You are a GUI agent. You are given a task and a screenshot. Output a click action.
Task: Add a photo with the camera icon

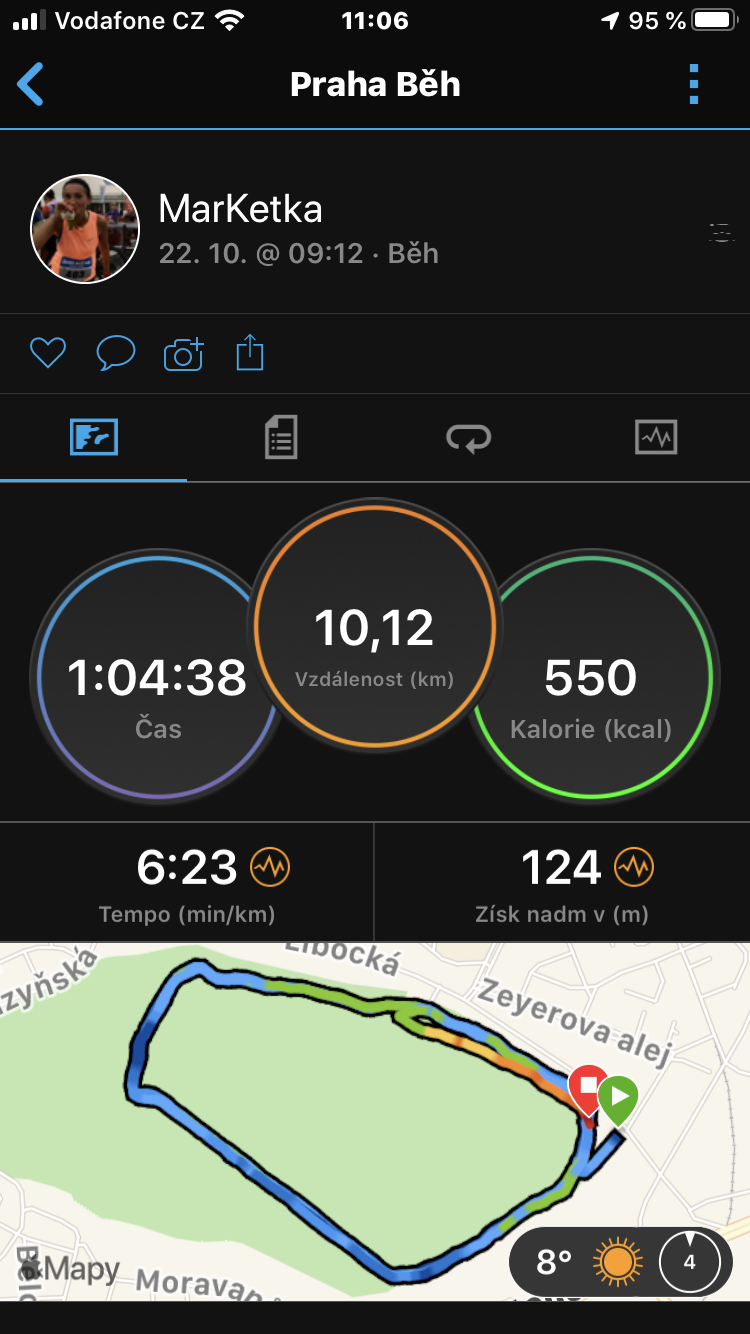183,354
